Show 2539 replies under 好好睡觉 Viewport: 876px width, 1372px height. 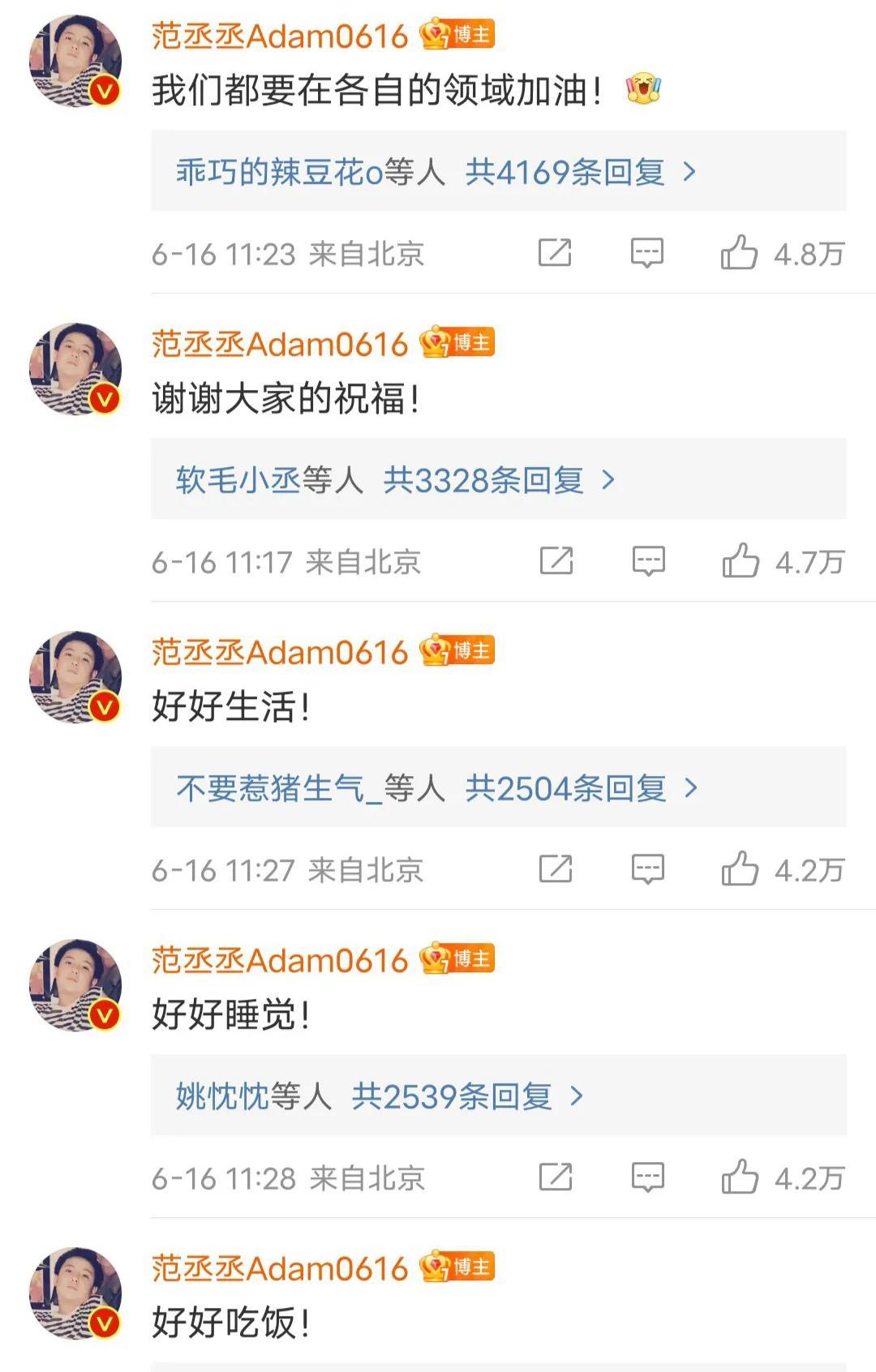(x=452, y=1096)
